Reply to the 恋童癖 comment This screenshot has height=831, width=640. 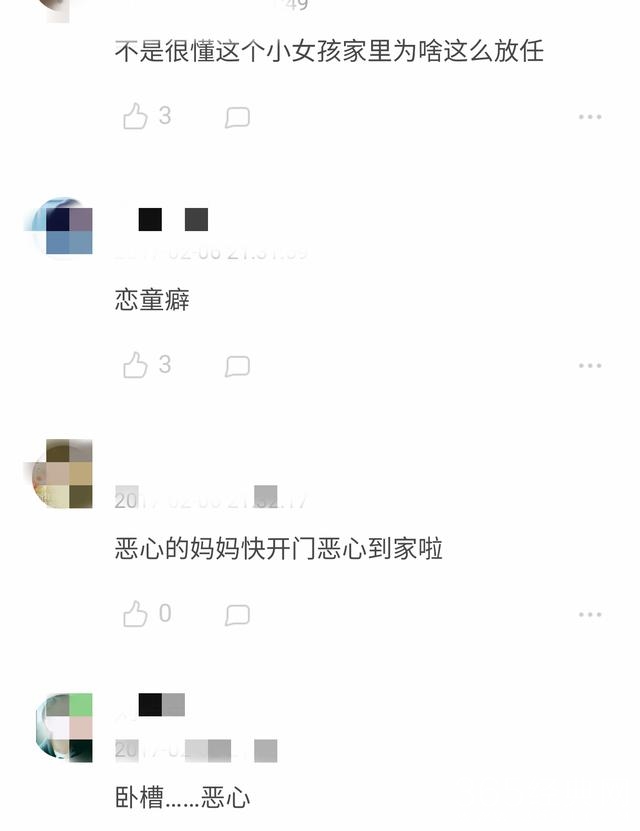(237, 366)
